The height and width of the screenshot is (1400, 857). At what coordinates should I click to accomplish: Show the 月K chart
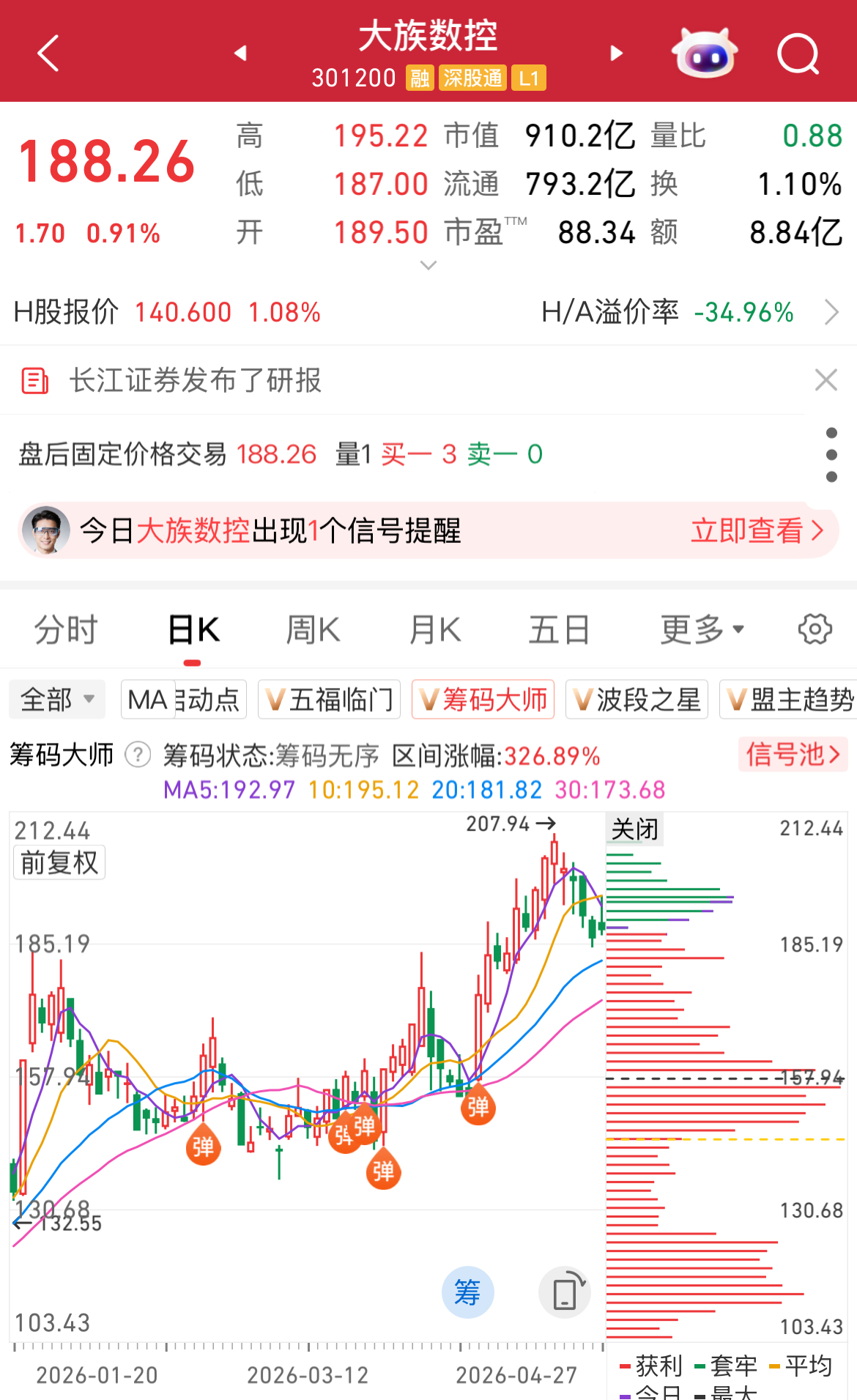coord(435,630)
